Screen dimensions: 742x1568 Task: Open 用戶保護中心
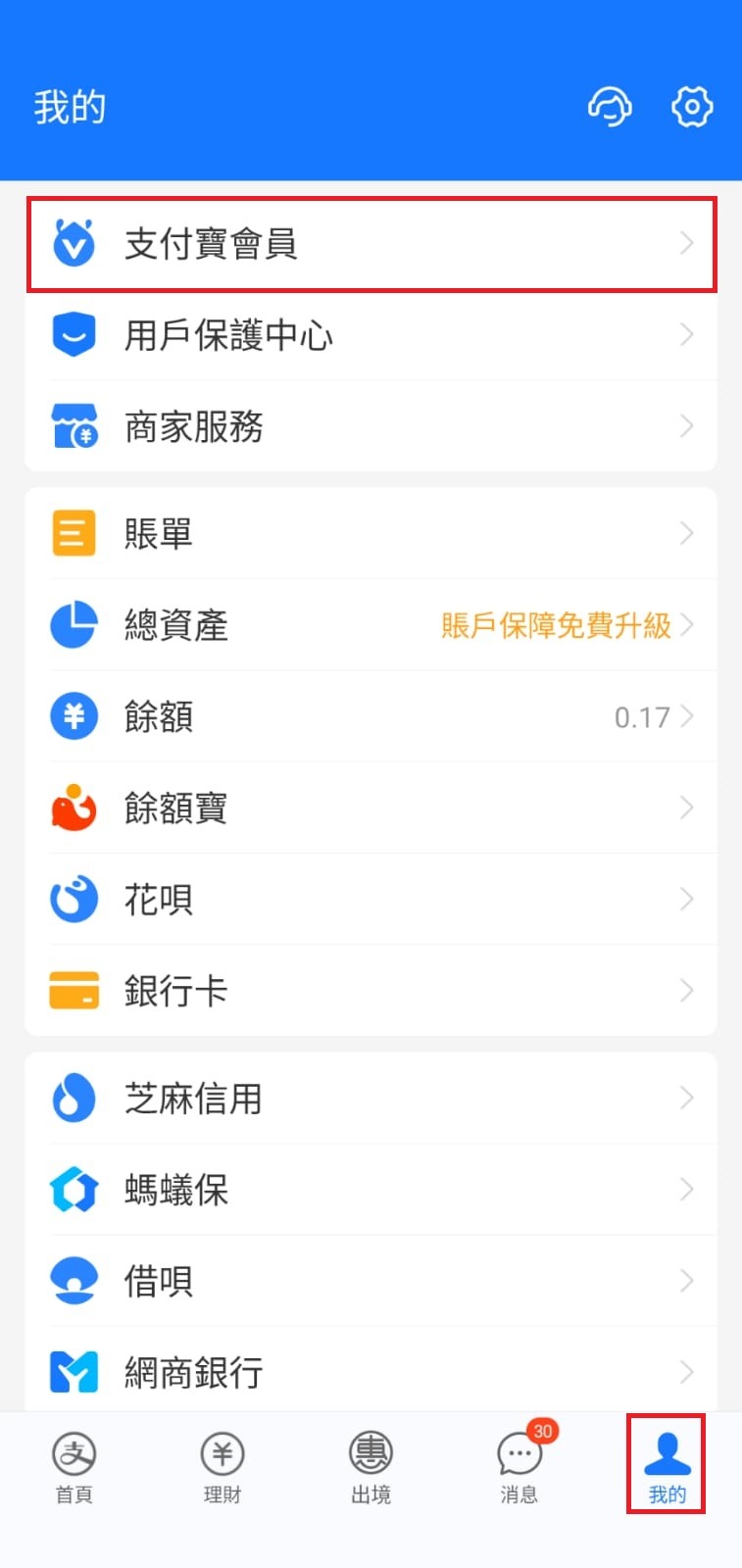[371, 335]
